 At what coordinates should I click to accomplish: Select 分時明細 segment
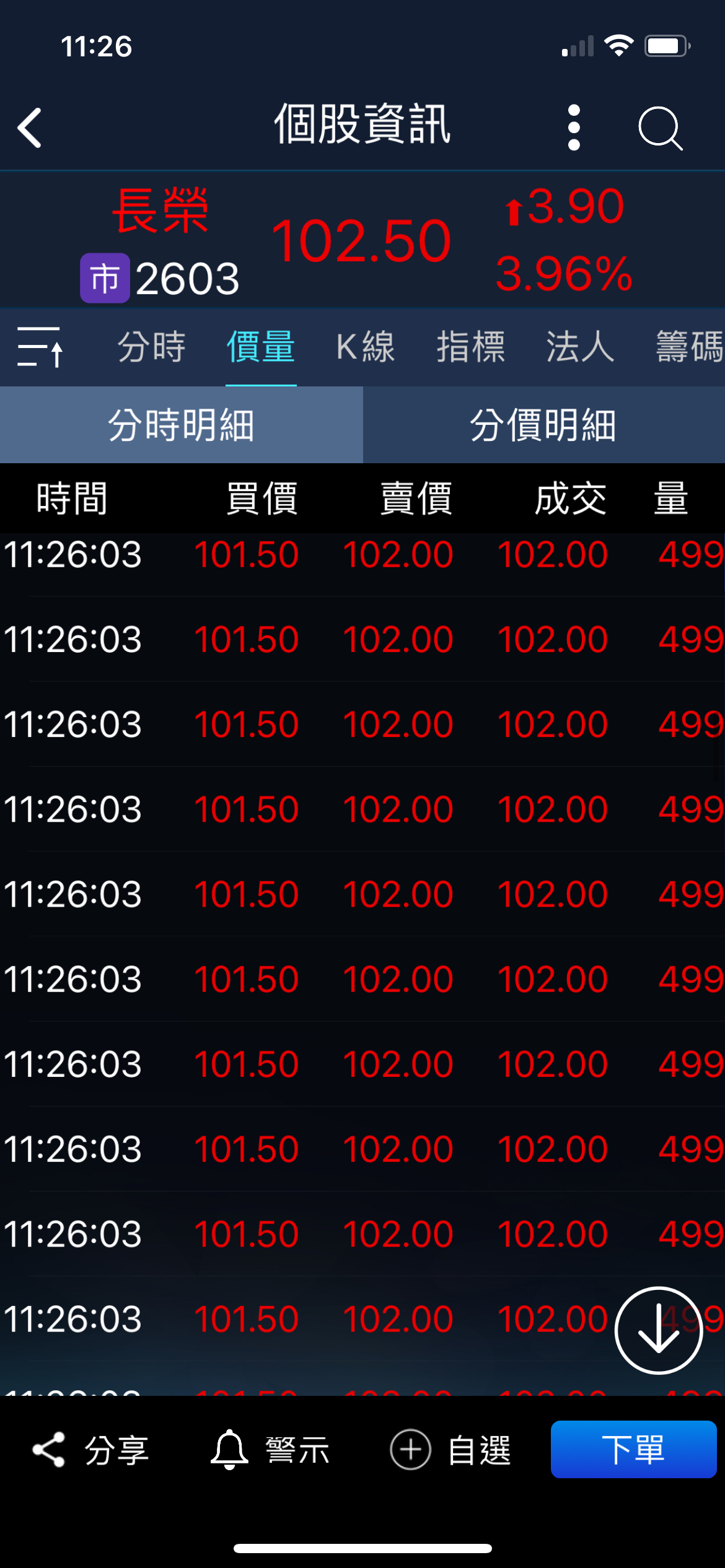tap(181, 425)
